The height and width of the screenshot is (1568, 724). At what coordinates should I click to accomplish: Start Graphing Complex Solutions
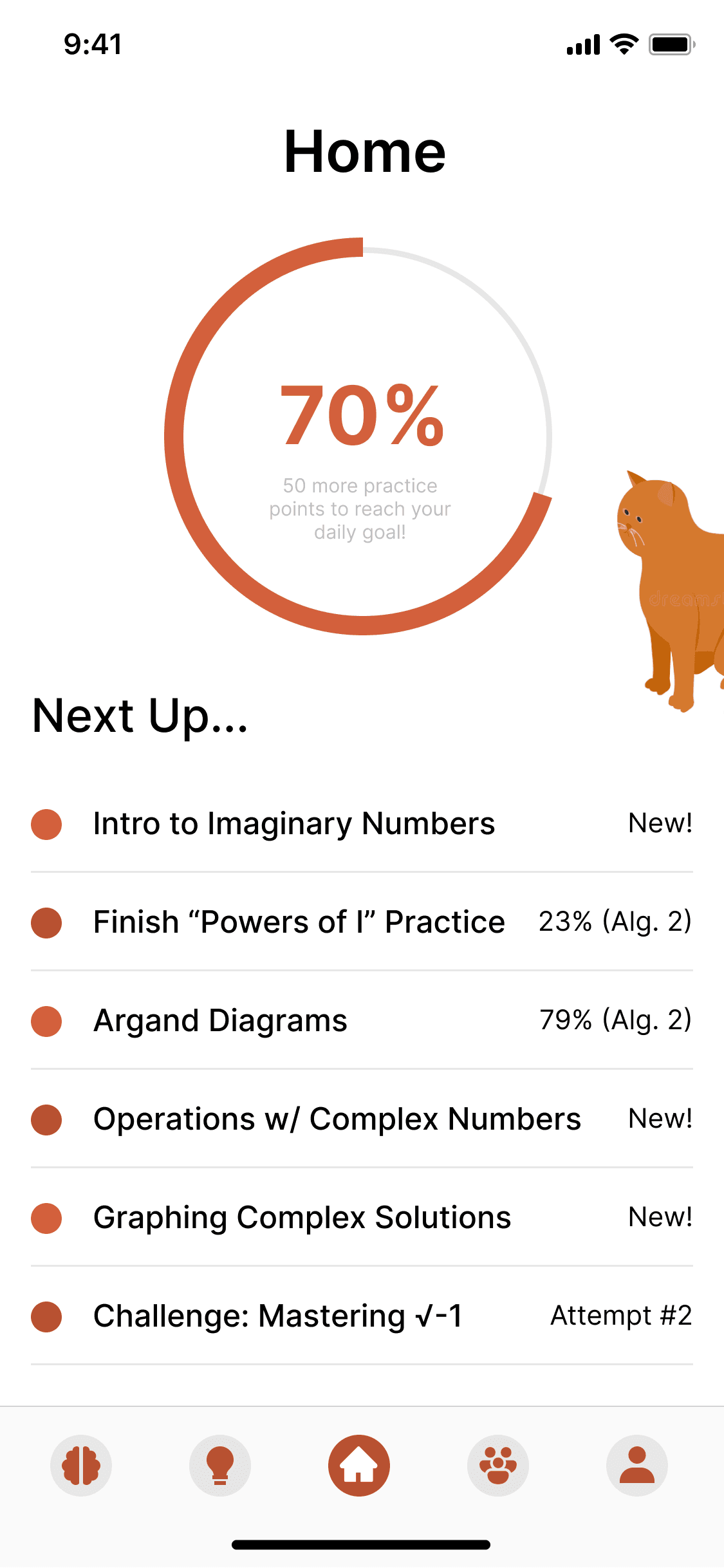click(302, 1218)
